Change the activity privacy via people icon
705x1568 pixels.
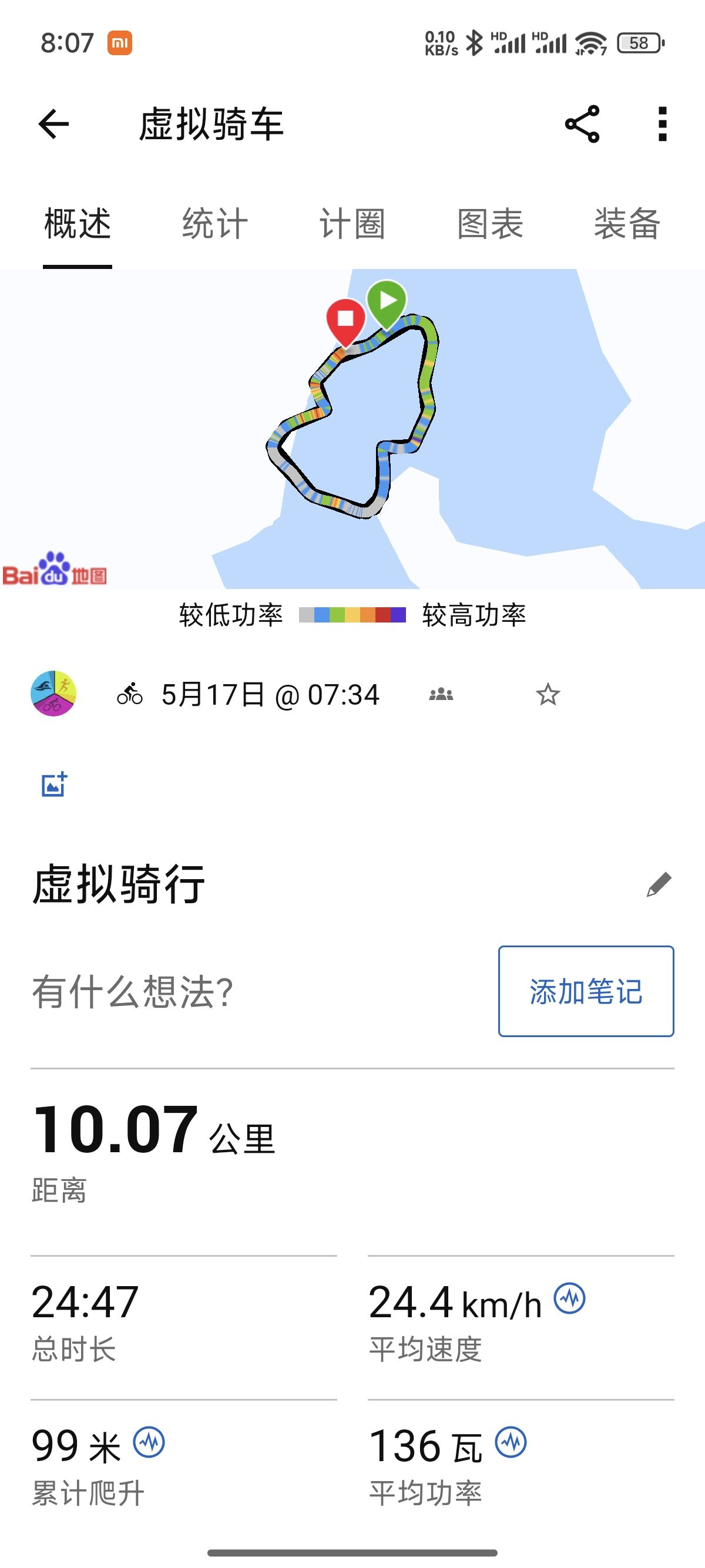point(441,694)
